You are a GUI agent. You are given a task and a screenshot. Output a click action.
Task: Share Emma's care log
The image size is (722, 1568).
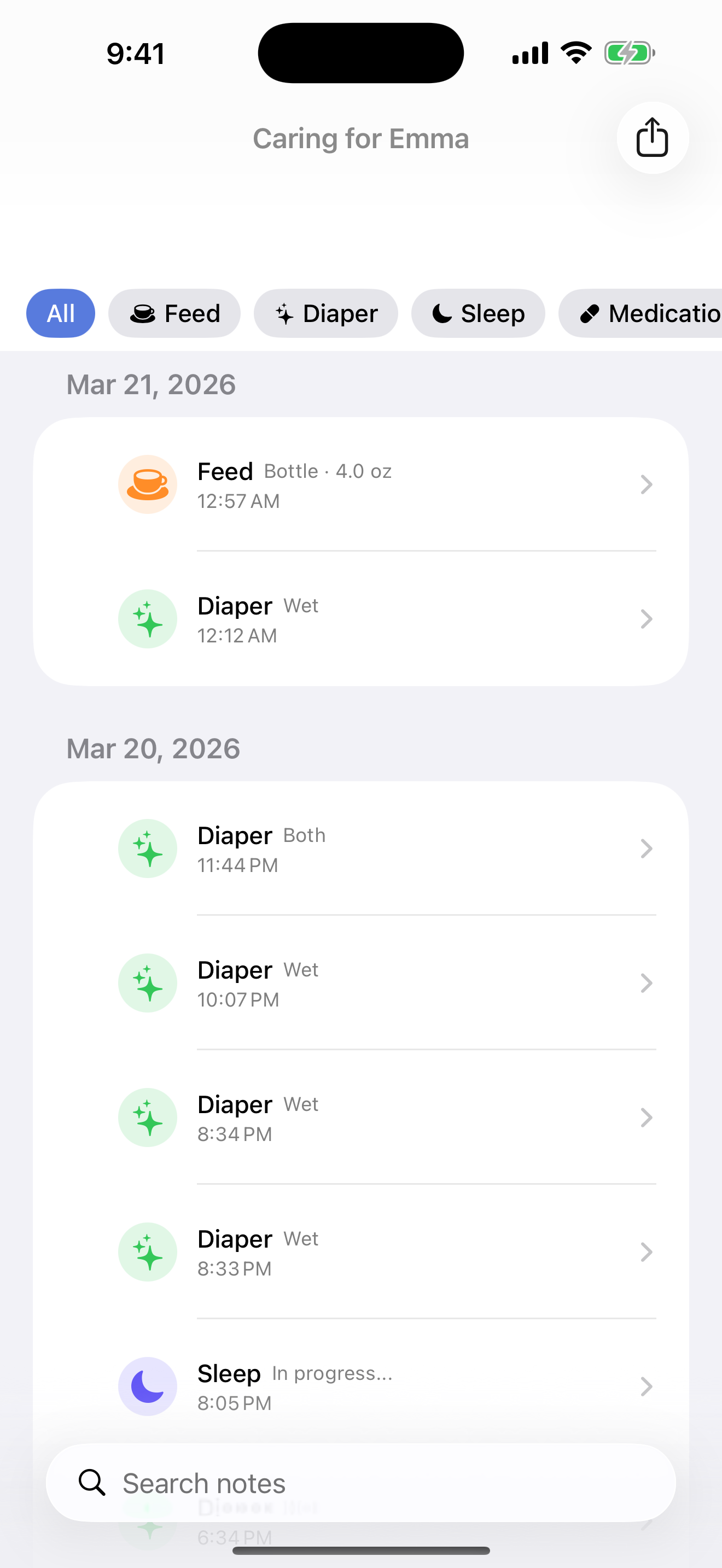652,138
